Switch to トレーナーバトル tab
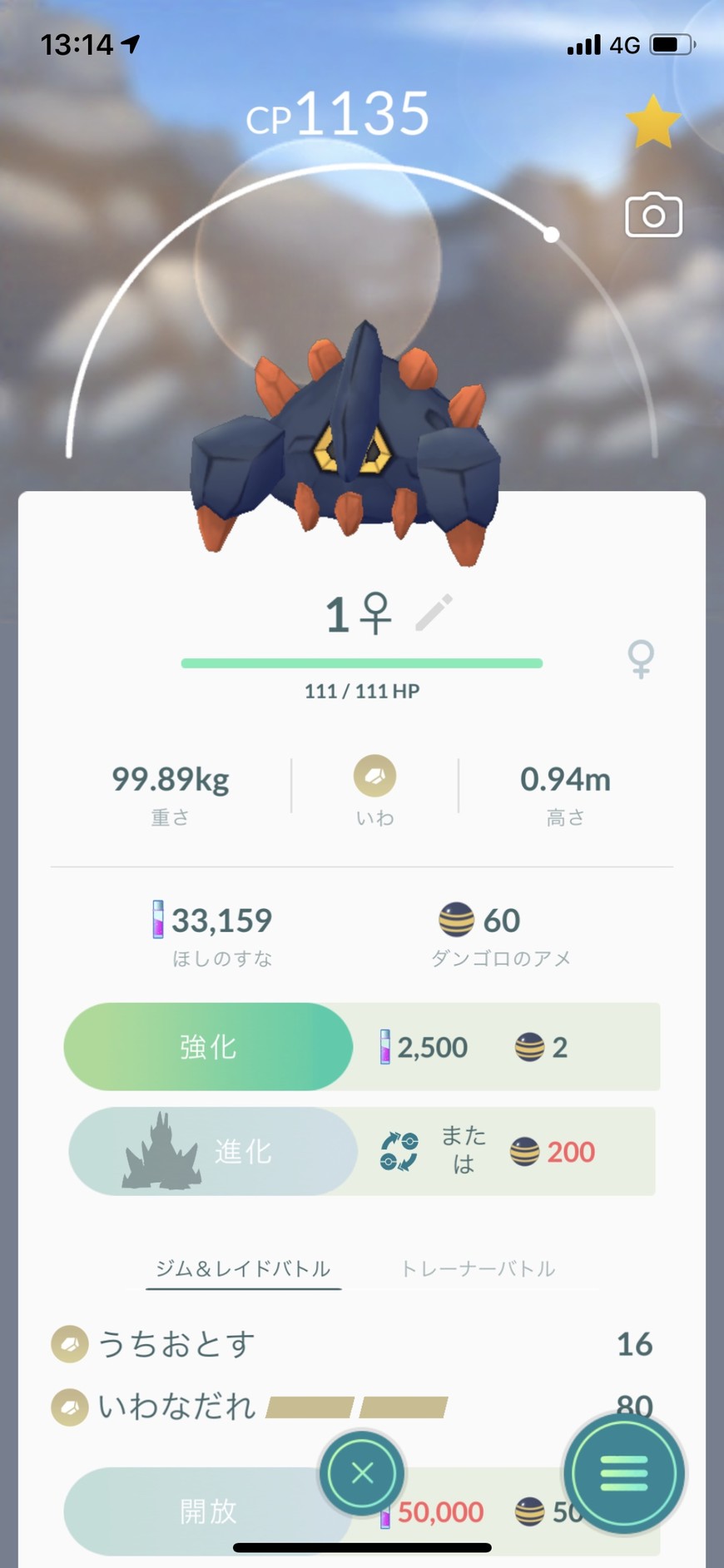Screen dimensions: 724x1568 (x=478, y=1268)
